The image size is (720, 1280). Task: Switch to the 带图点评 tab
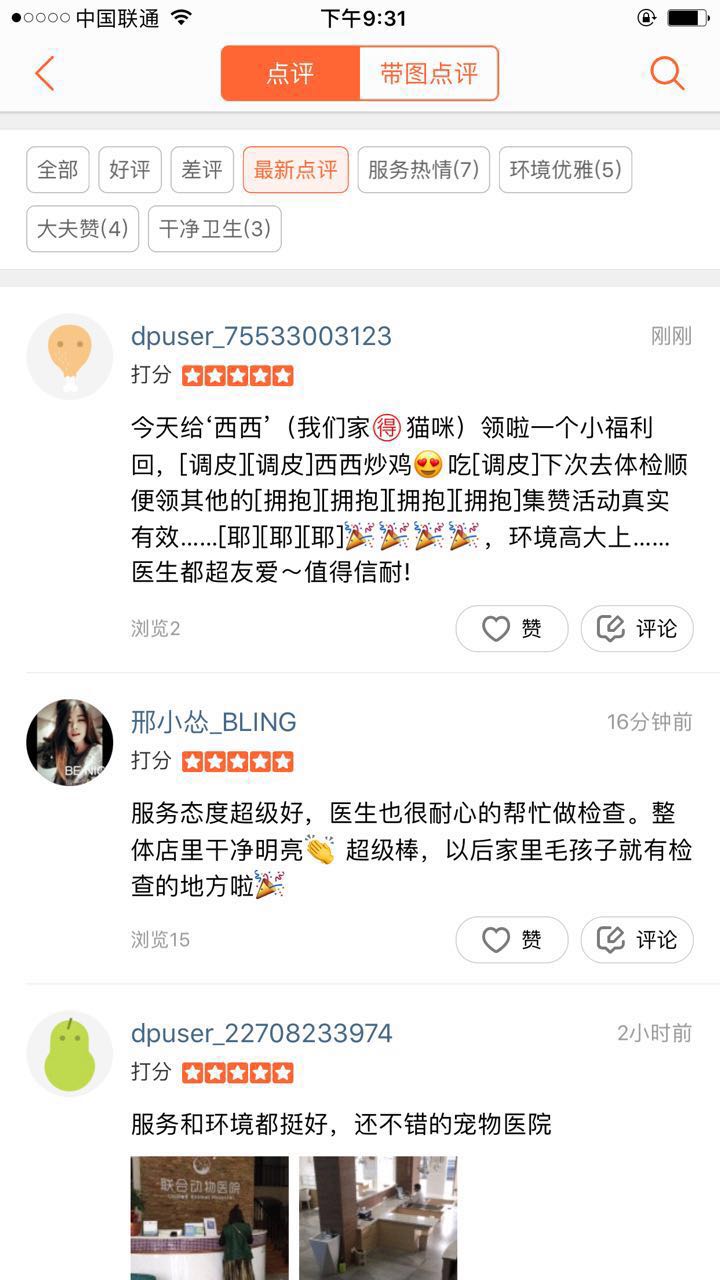[x=428, y=73]
